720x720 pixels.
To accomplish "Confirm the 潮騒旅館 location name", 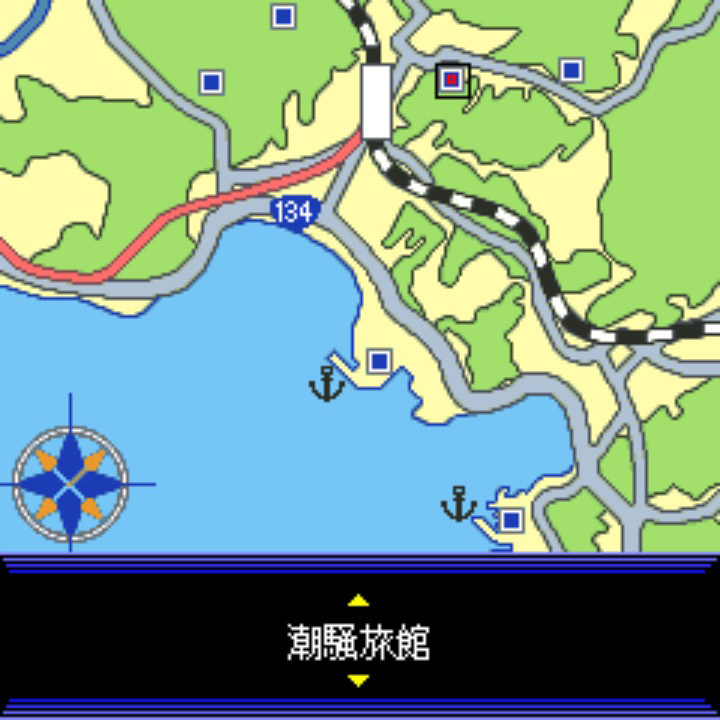I will coord(358,642).
